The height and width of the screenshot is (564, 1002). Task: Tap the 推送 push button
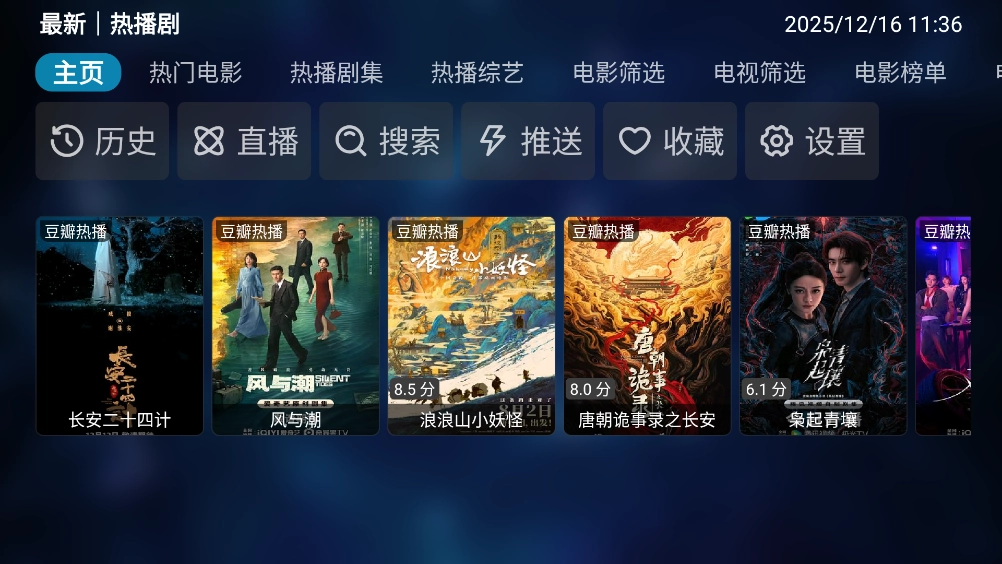coord(529,141)
